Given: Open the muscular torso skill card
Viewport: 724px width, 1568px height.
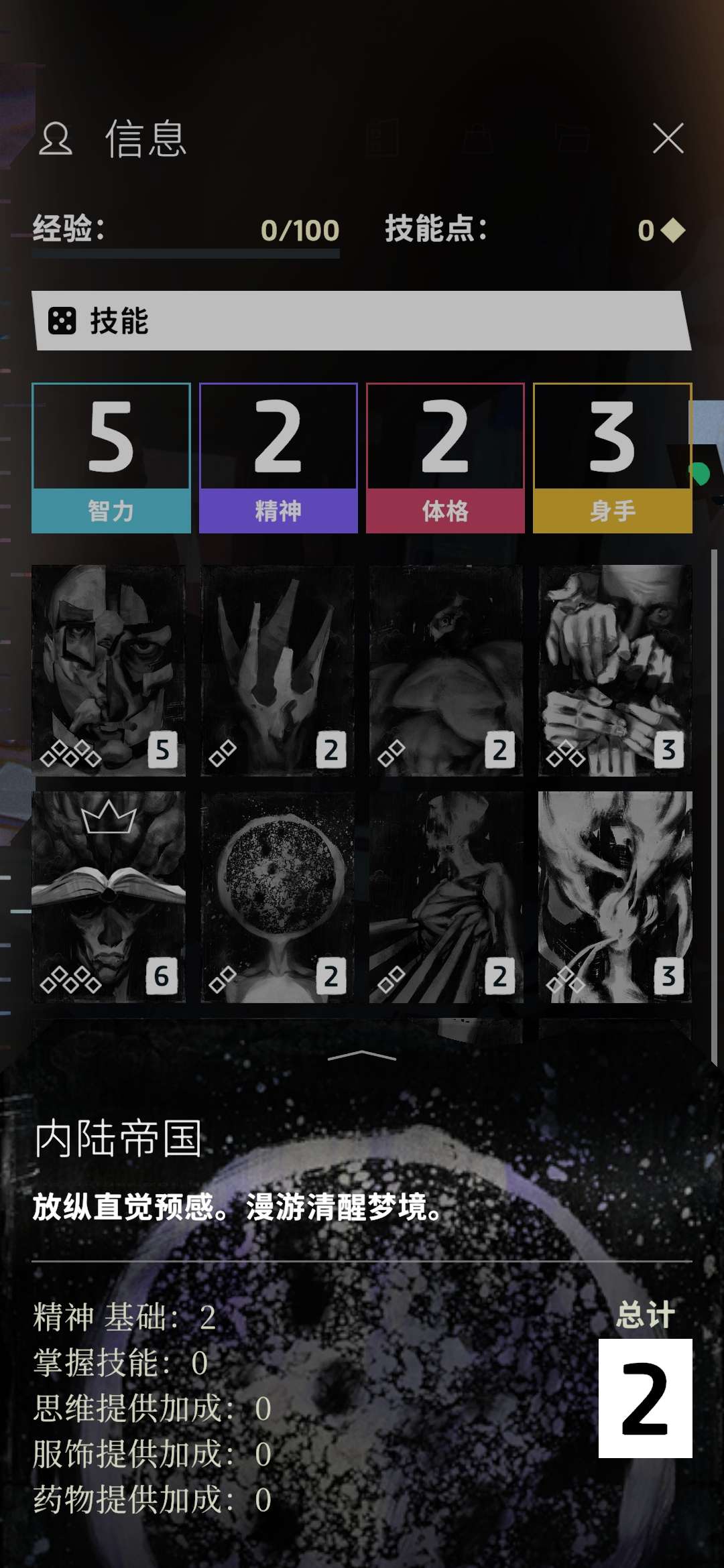Looking at the screenshot, I should (x=446, y=670).
